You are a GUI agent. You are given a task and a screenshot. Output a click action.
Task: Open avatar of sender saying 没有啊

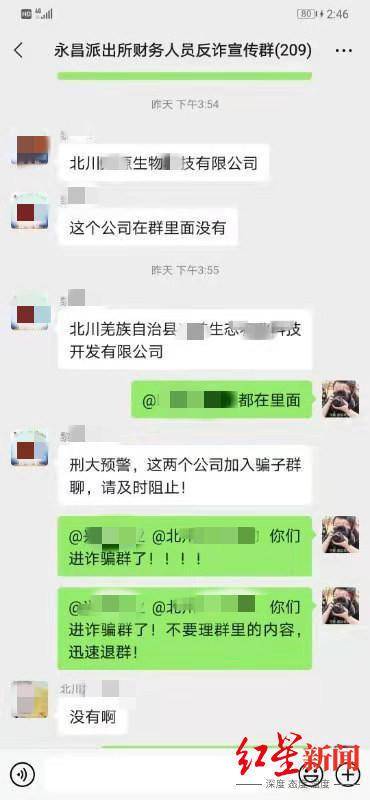tap(30, 699)
